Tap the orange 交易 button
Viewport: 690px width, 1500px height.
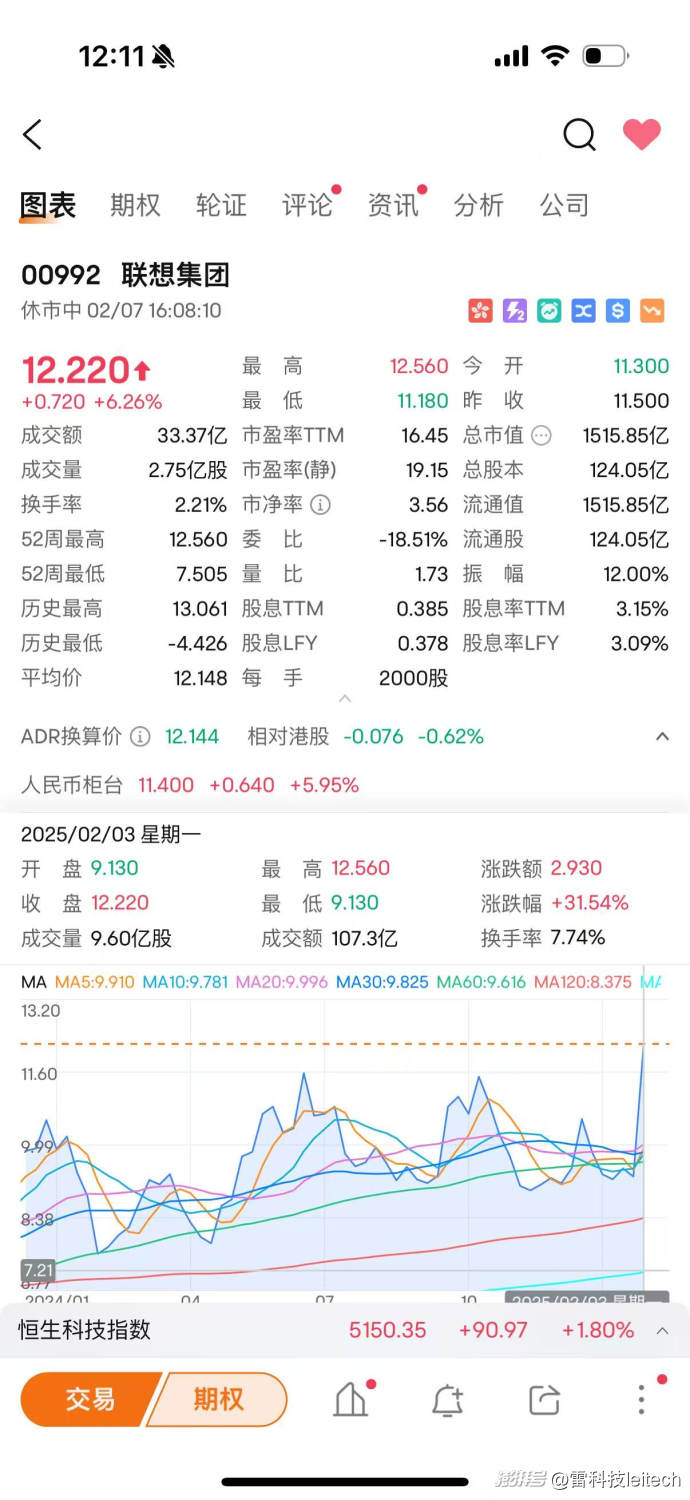click(90, 1399)
